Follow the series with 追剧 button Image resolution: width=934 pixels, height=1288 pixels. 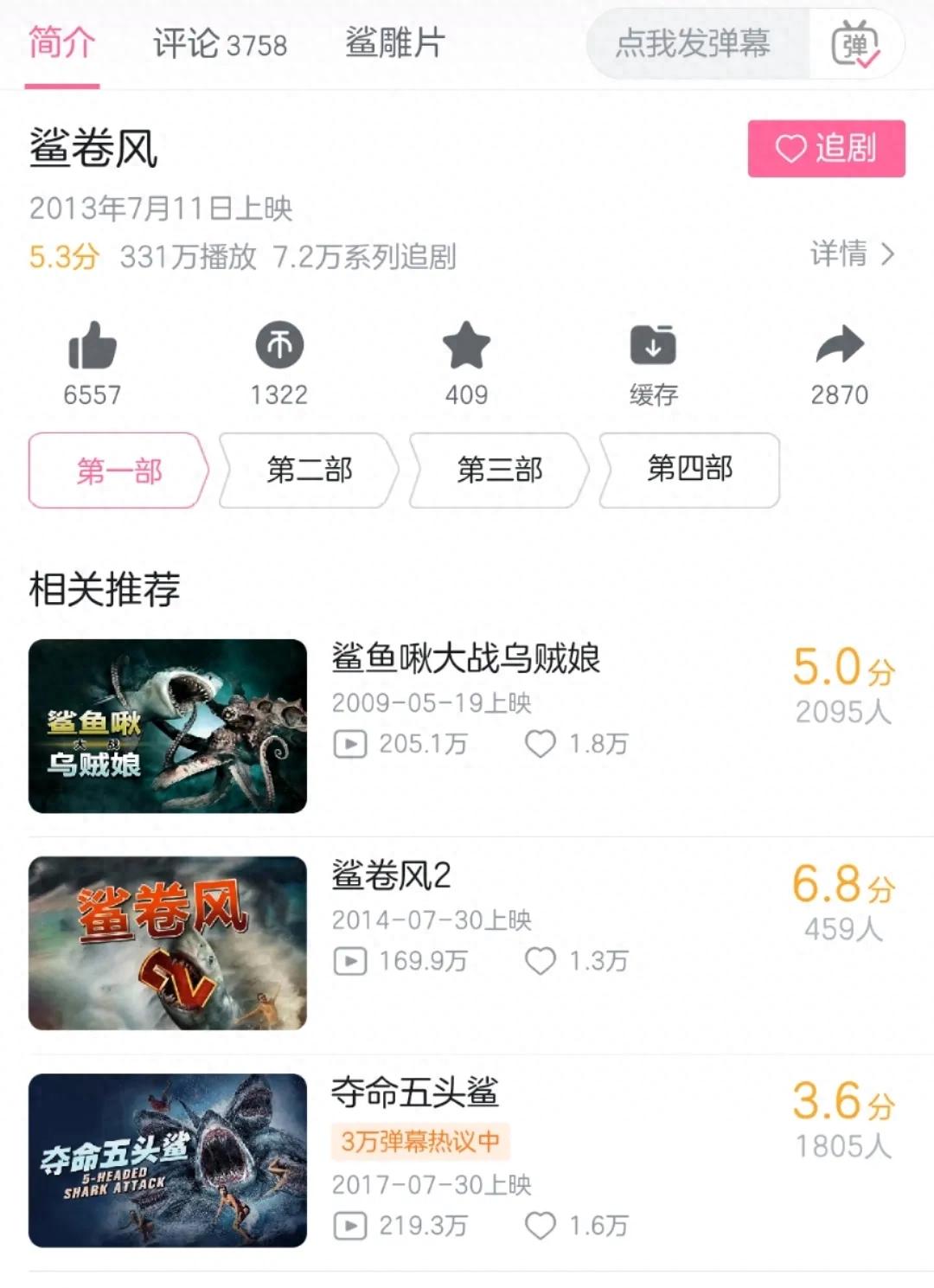pyautogui.click(x=826, y=149)
